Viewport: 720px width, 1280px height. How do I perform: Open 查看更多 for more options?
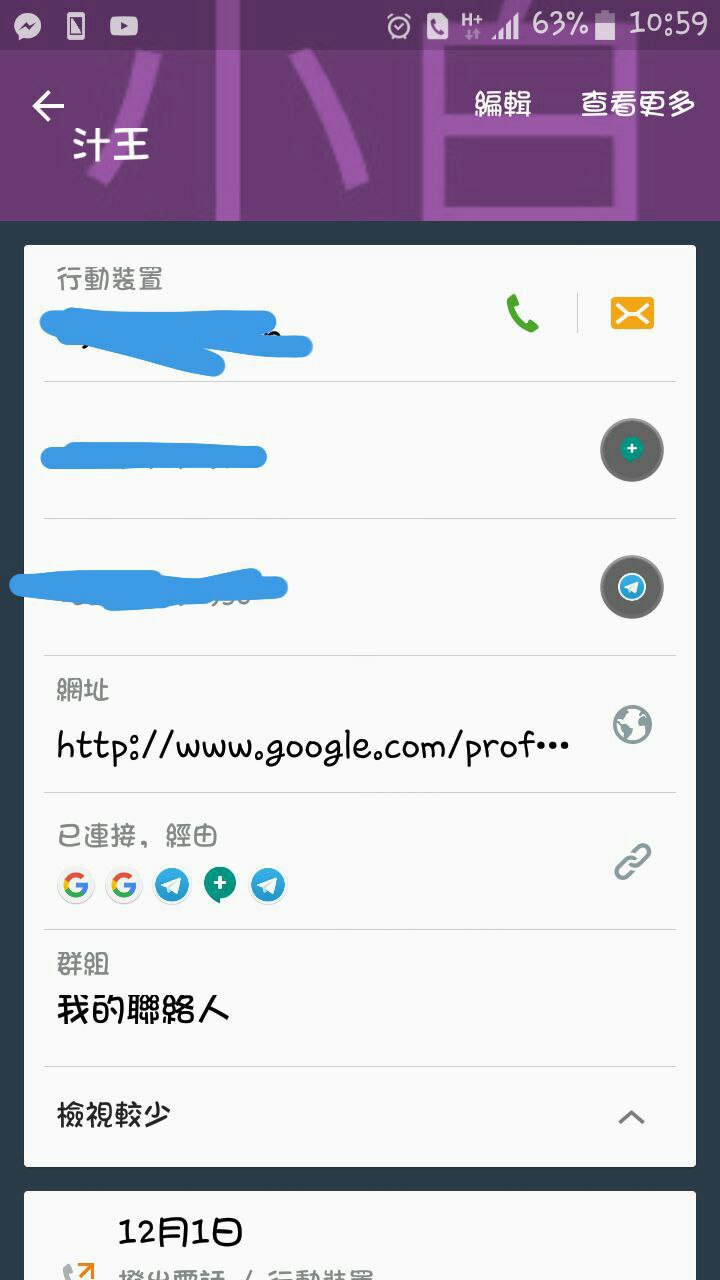pos(637,104)
